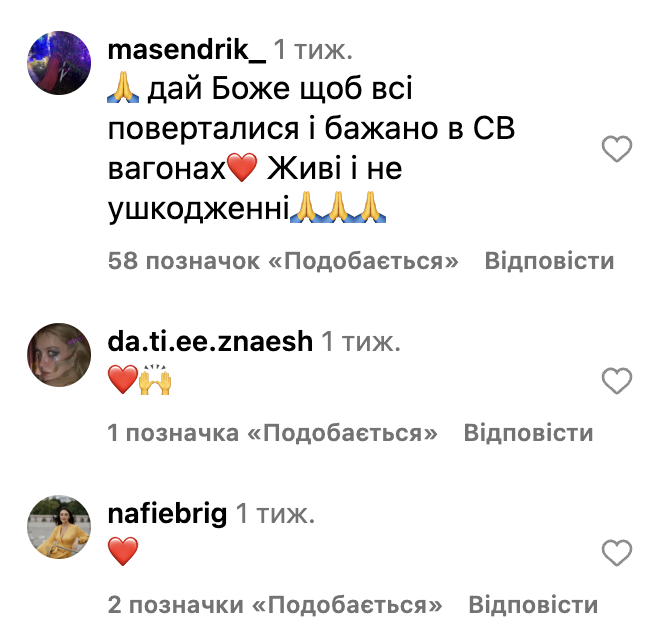Open the username da.ti.ee.znaesh
Screen dimensions: 658x628
coord(210,342)
